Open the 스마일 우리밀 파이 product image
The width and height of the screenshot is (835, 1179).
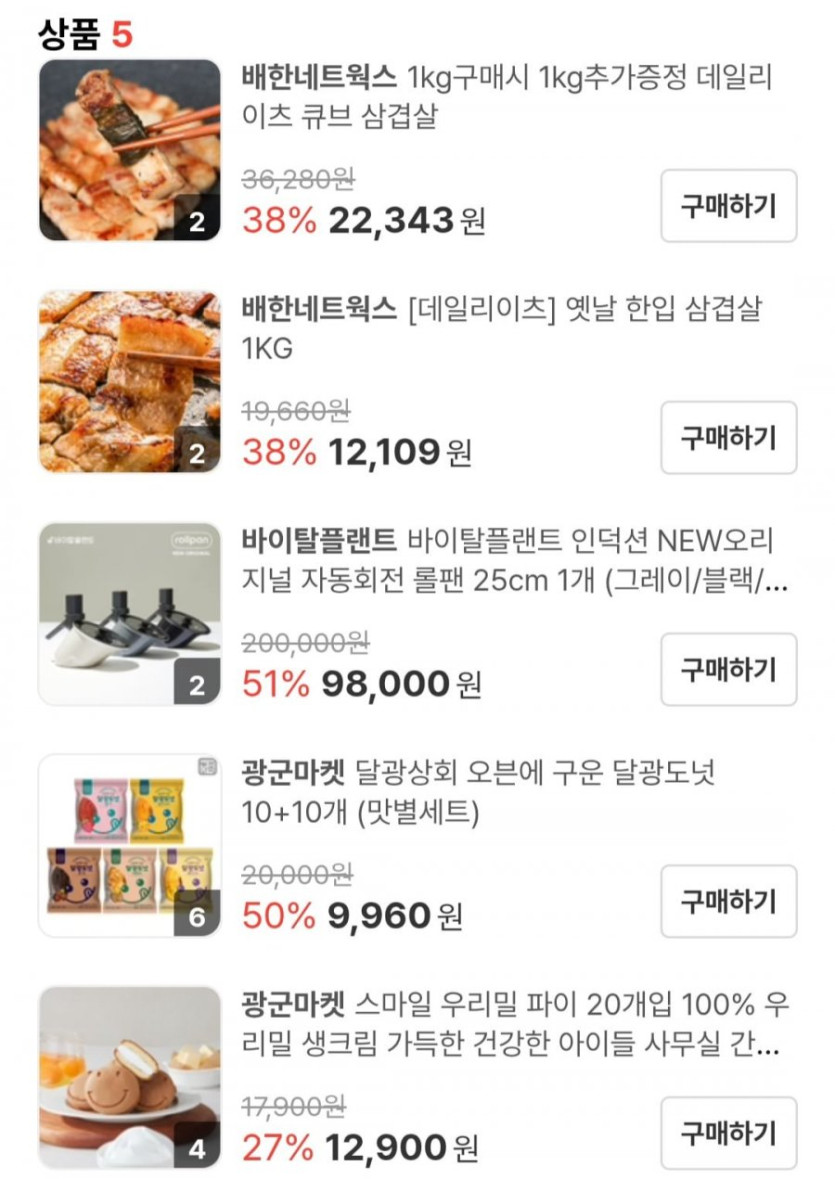point(130,1077)
